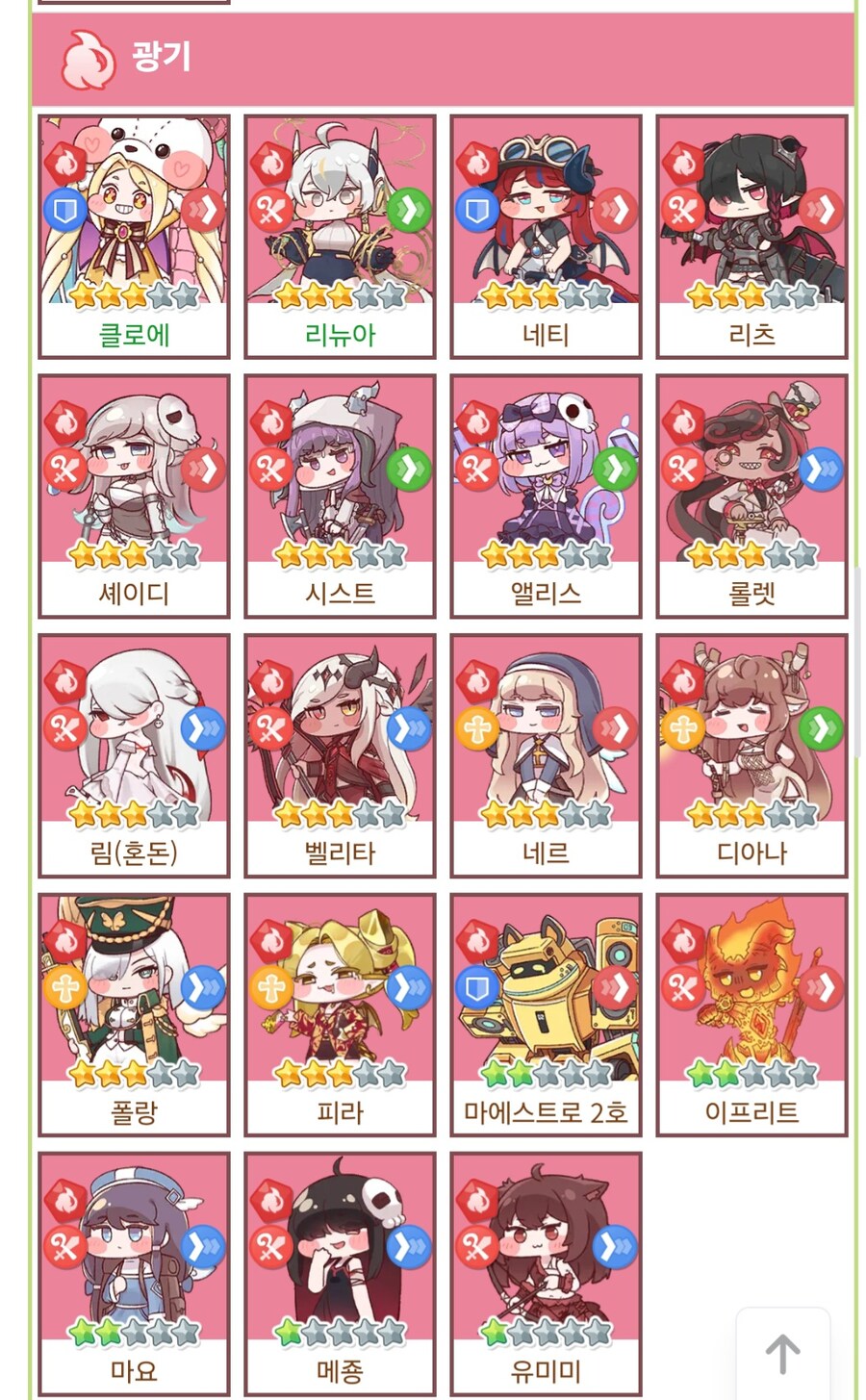Open the 네르 character card

546,754
